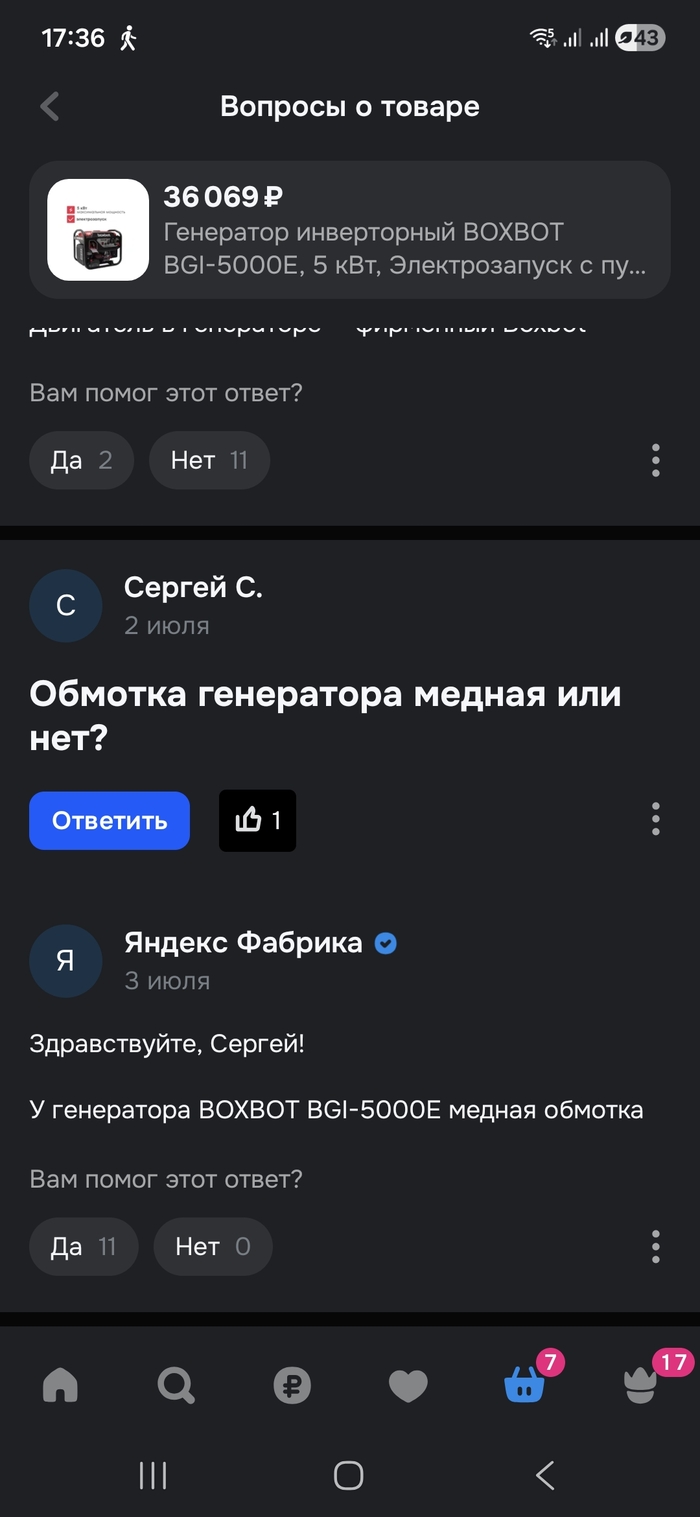Choose Да 2 on the upper answer

click(81, 460)
